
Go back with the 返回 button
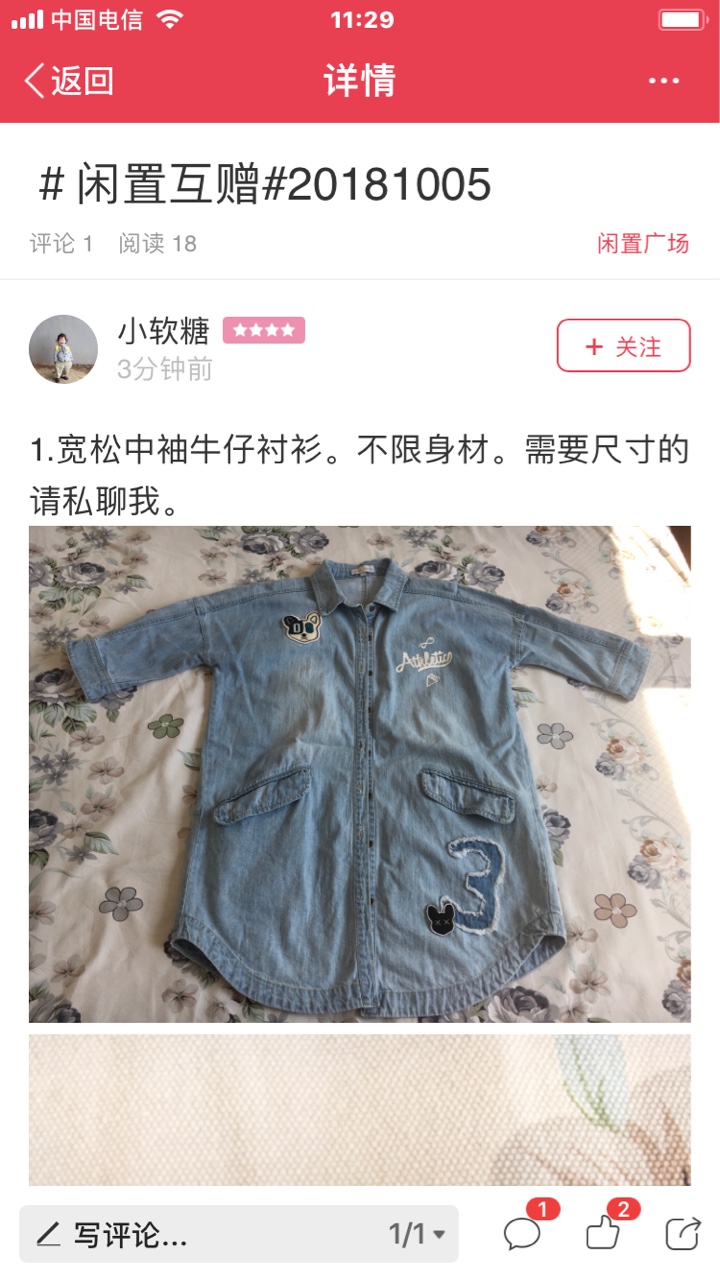coord(69,81)
